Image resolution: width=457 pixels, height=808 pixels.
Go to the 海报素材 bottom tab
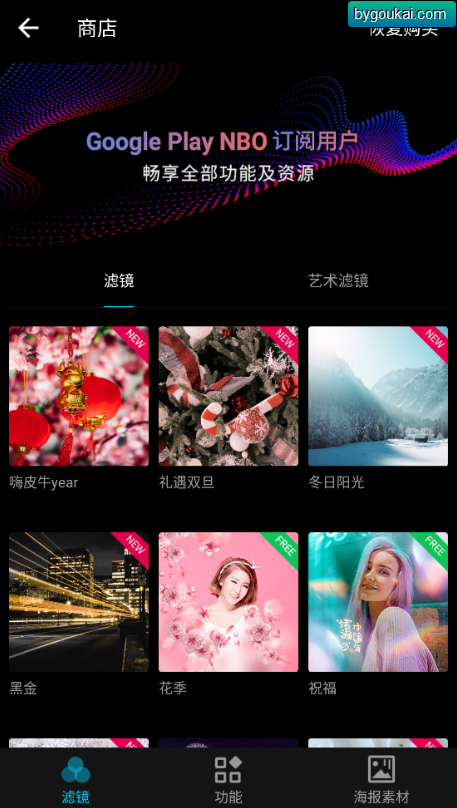click(x=381, y=779)
